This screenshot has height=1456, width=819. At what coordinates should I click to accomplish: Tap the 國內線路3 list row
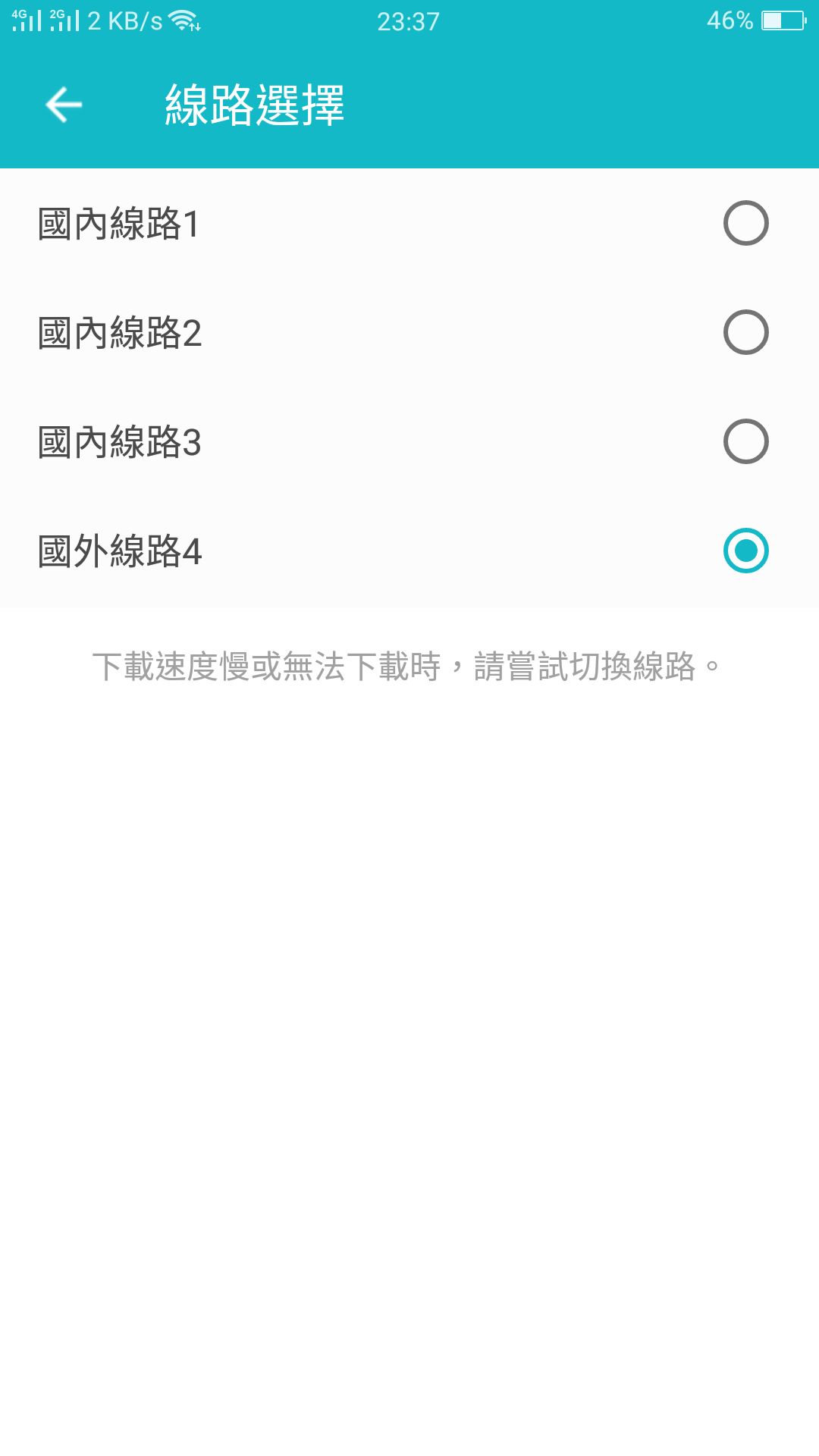click(x=303, y=440)
